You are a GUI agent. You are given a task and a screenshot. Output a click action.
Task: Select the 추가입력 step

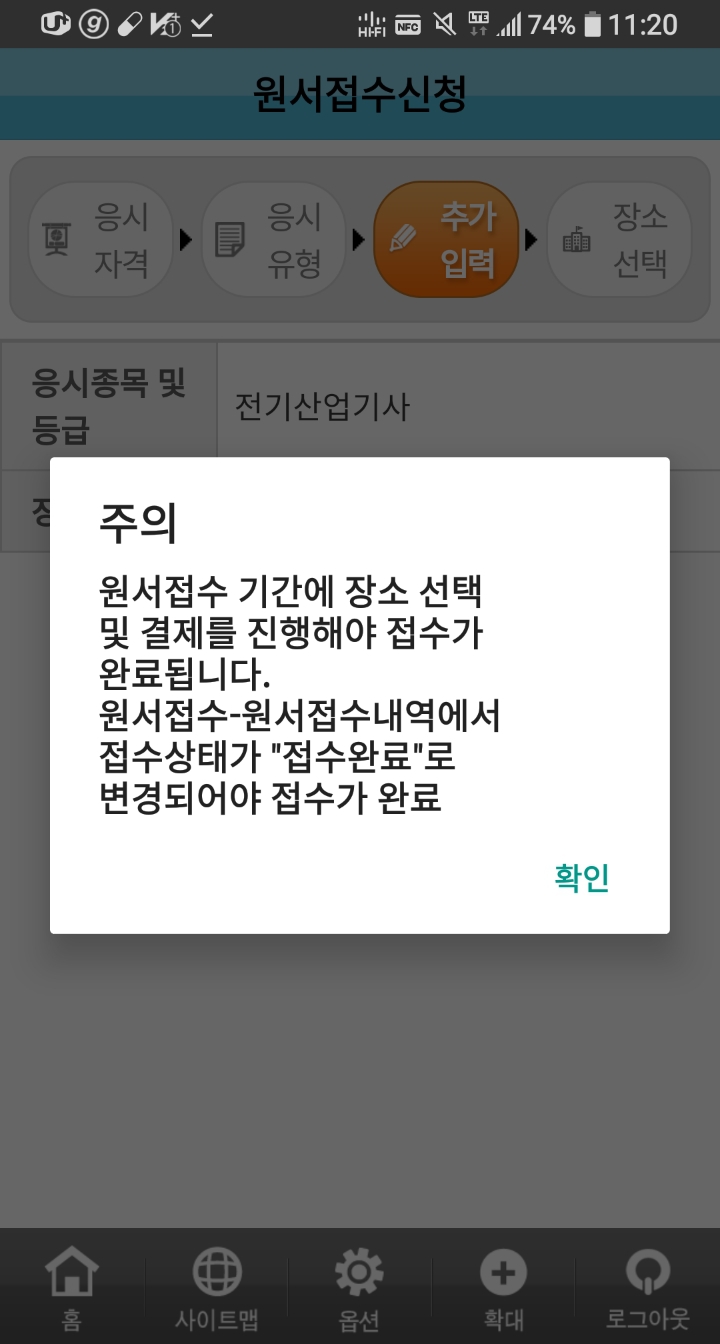tap(446, 240)
